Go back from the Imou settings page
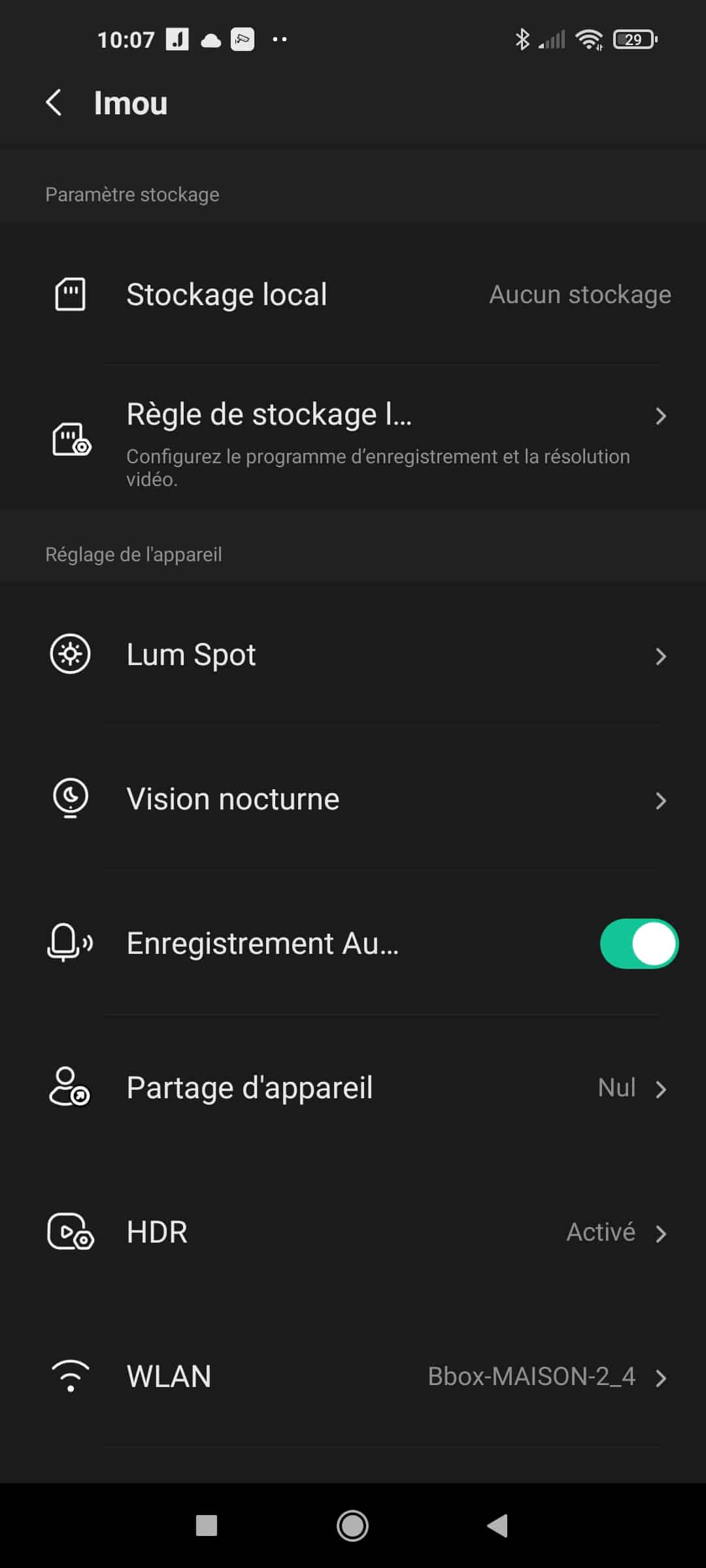 click(54, 103)
